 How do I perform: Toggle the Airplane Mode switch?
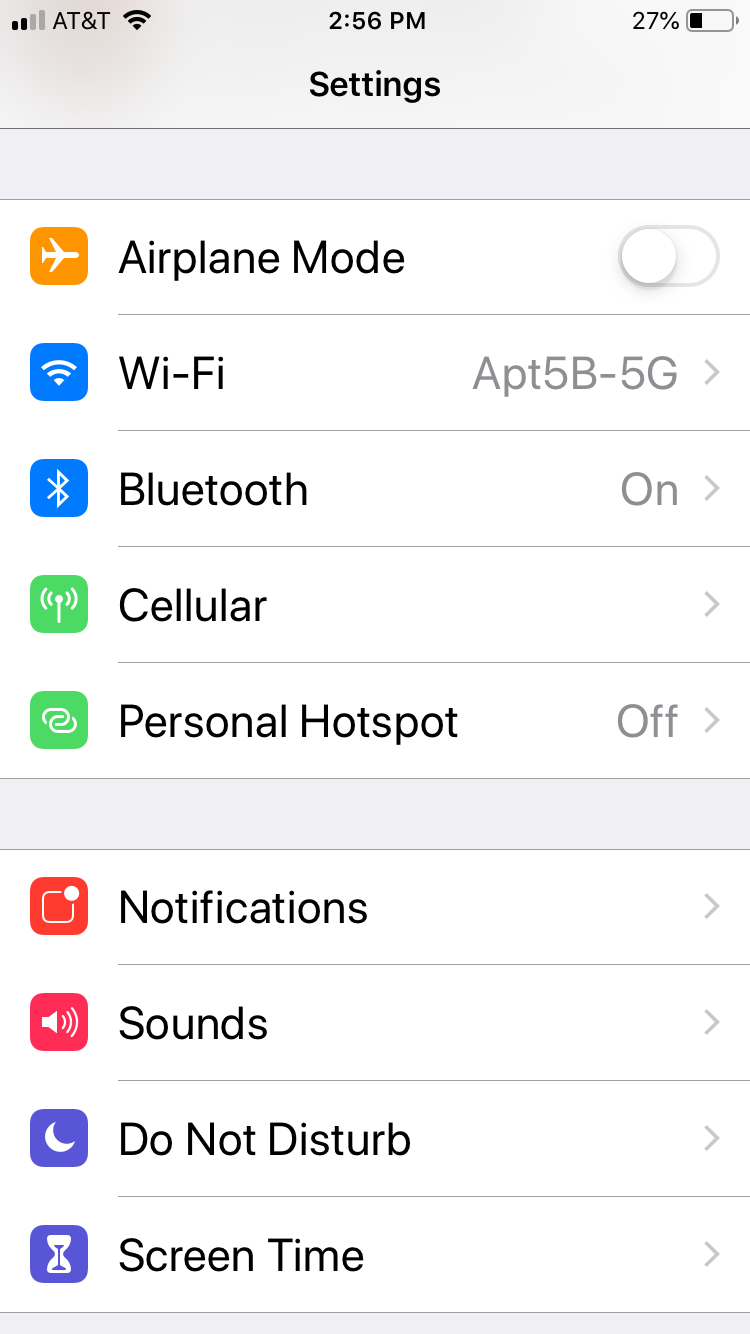668,257
